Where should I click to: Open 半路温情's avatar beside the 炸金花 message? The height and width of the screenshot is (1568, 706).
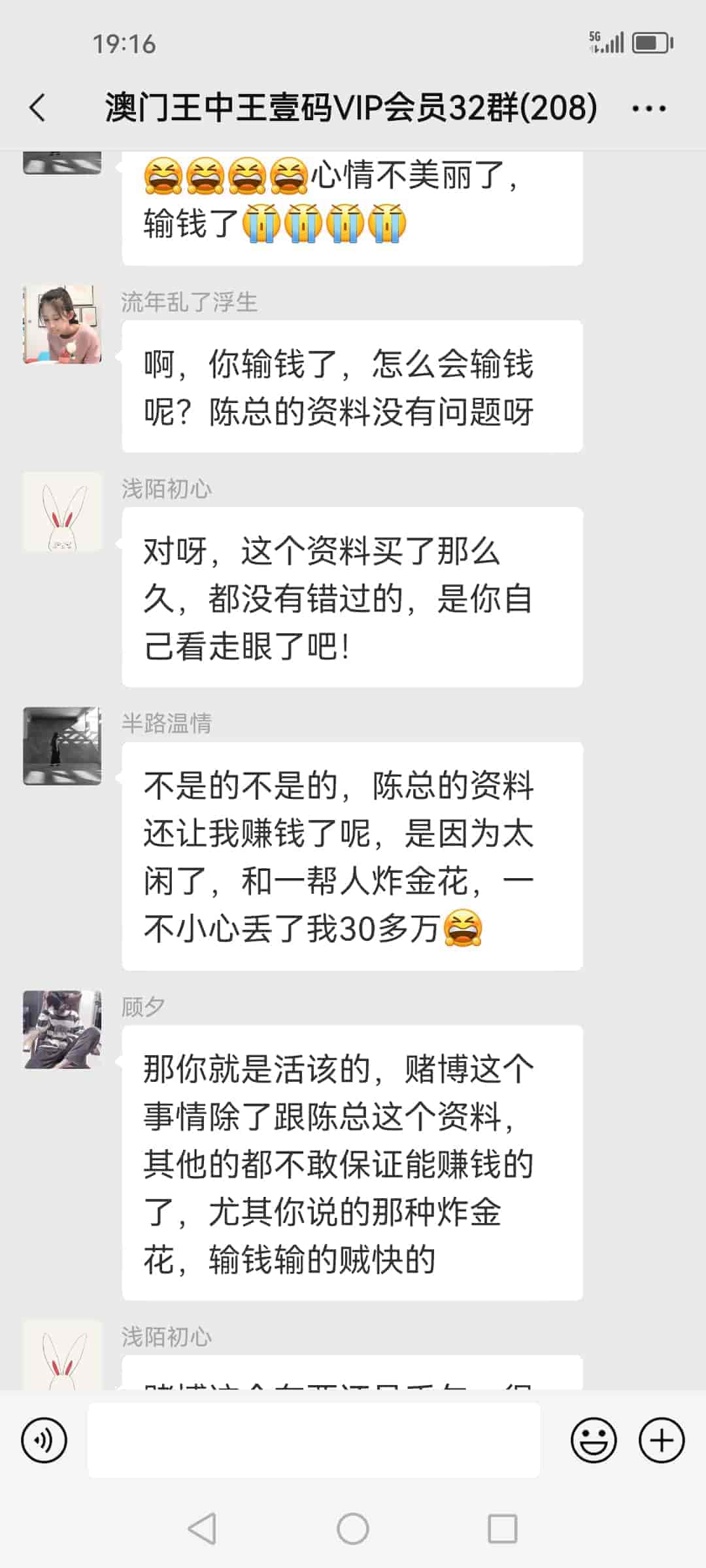tap(62, 745)
